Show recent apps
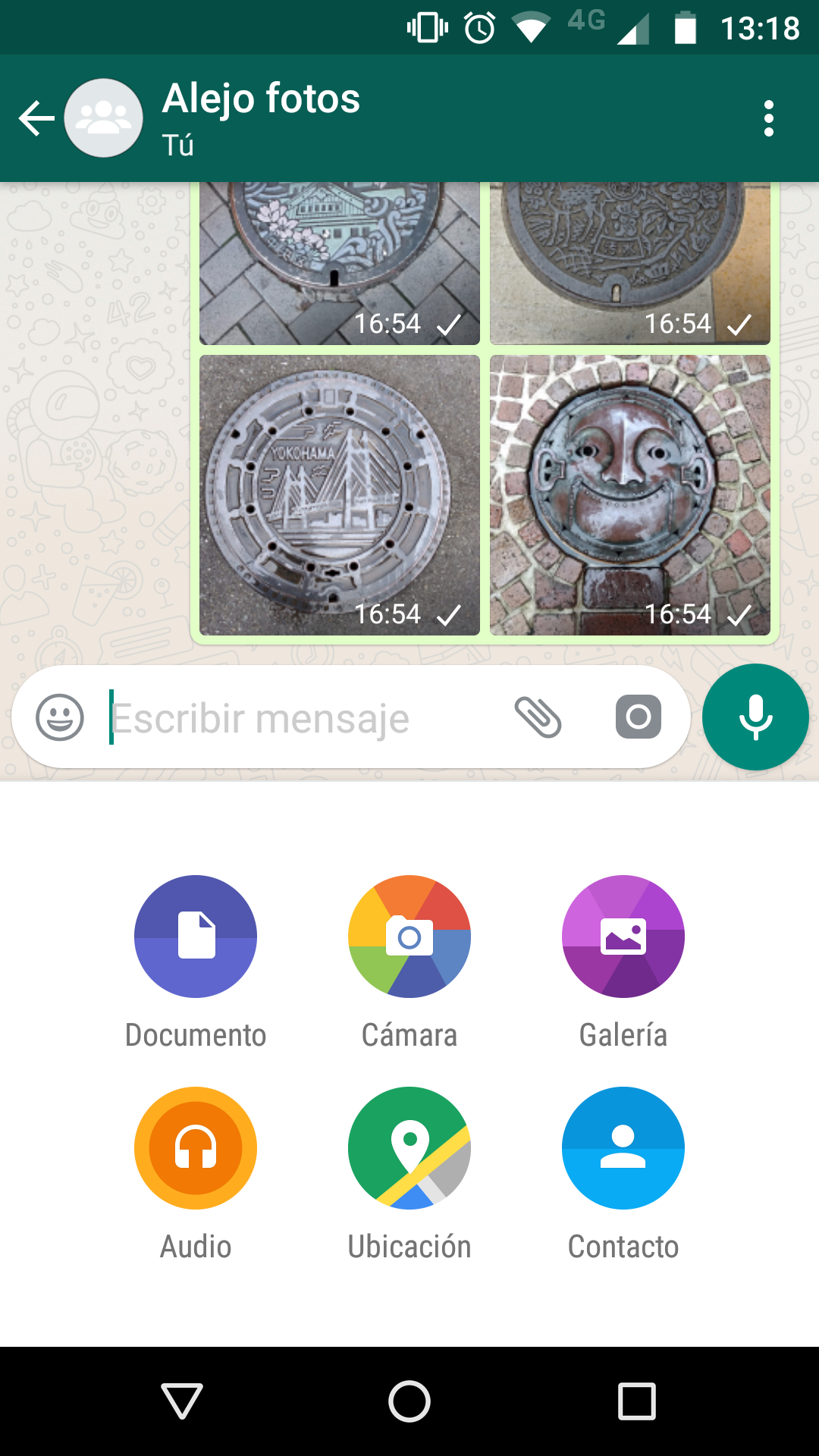Screen dimensions: 819x1456 [637, 1401]
